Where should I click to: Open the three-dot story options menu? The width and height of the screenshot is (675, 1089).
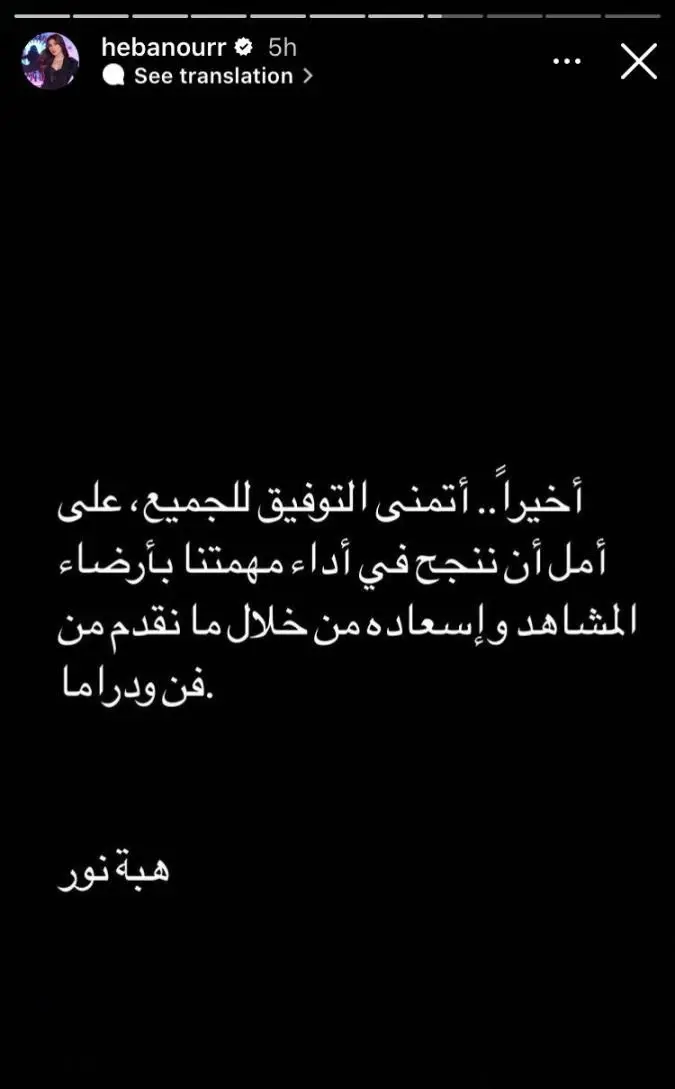tap(567, 62)
